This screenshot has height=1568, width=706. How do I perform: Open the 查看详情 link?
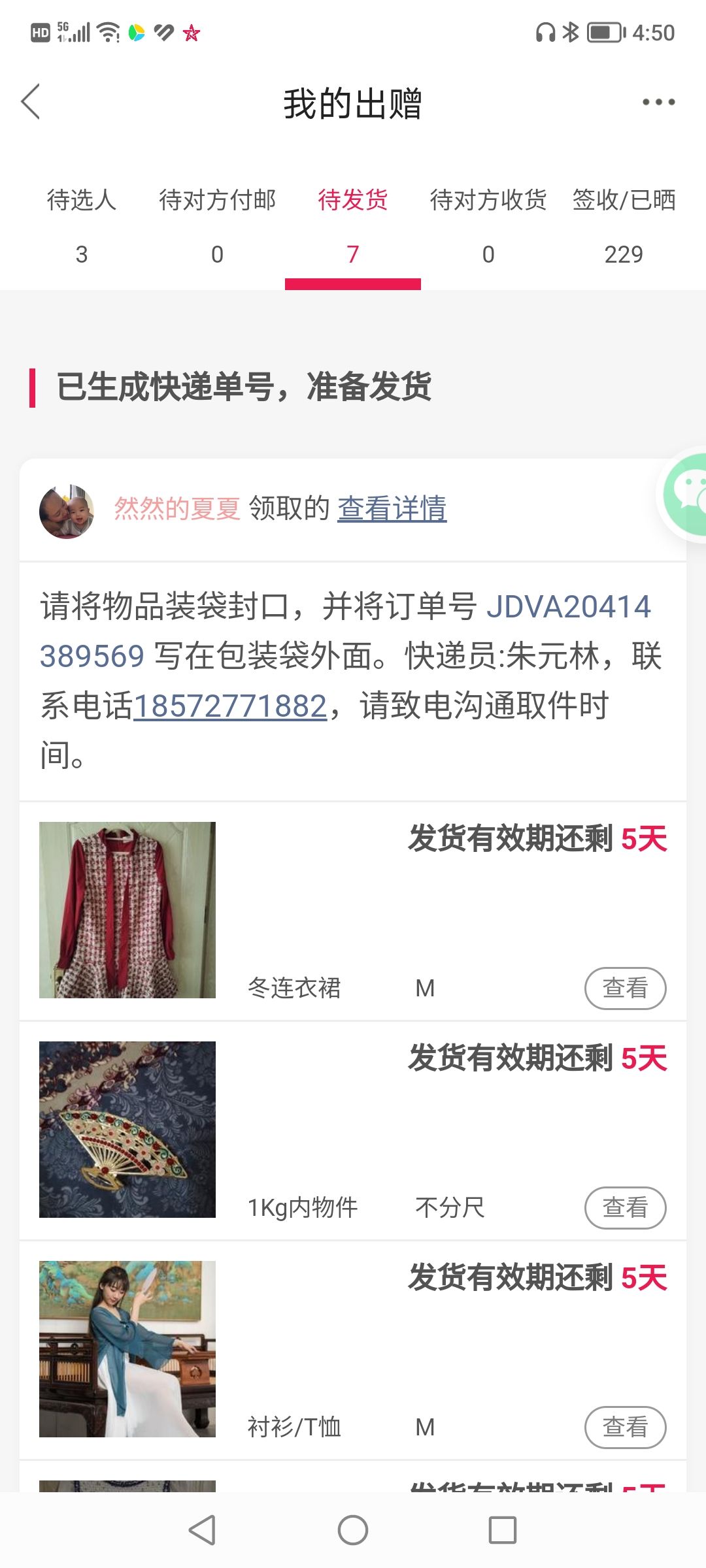[x=392, y=508]
